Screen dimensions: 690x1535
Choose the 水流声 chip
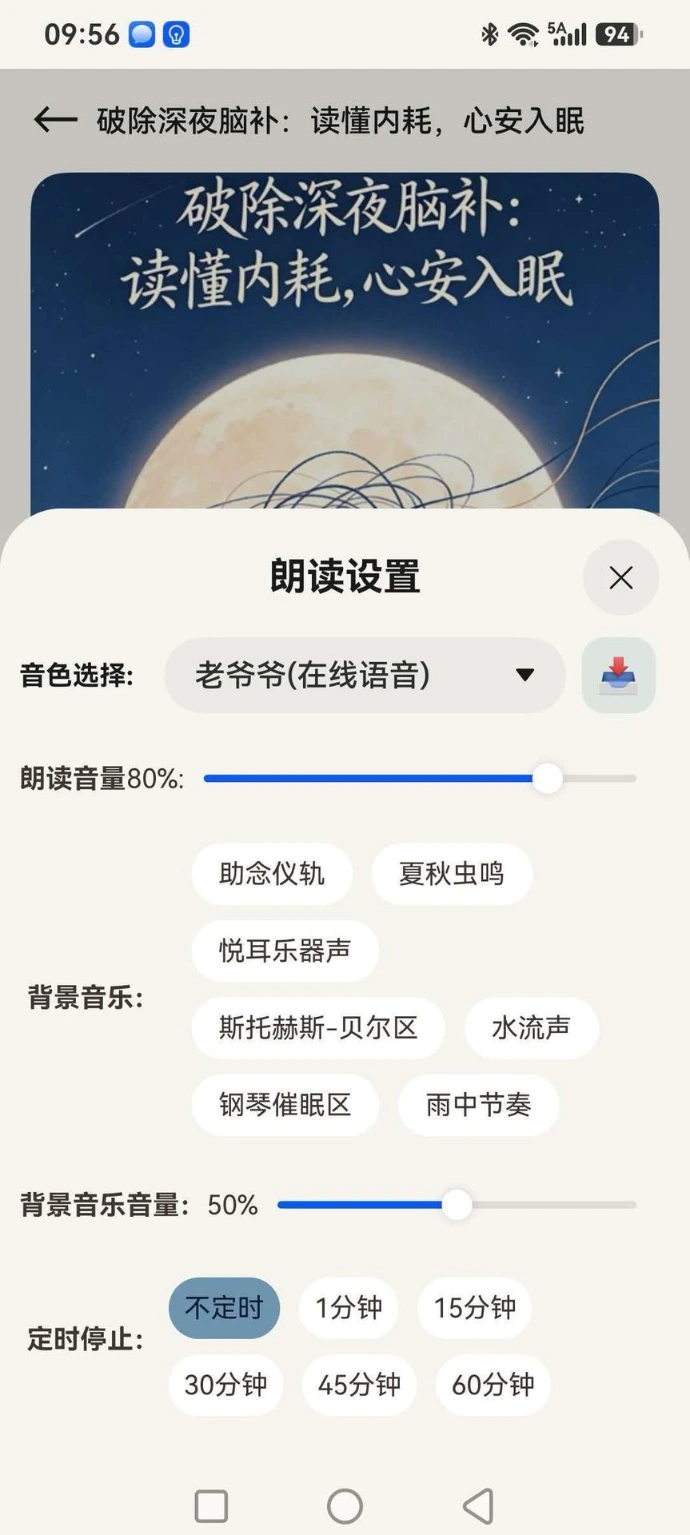531,1028
